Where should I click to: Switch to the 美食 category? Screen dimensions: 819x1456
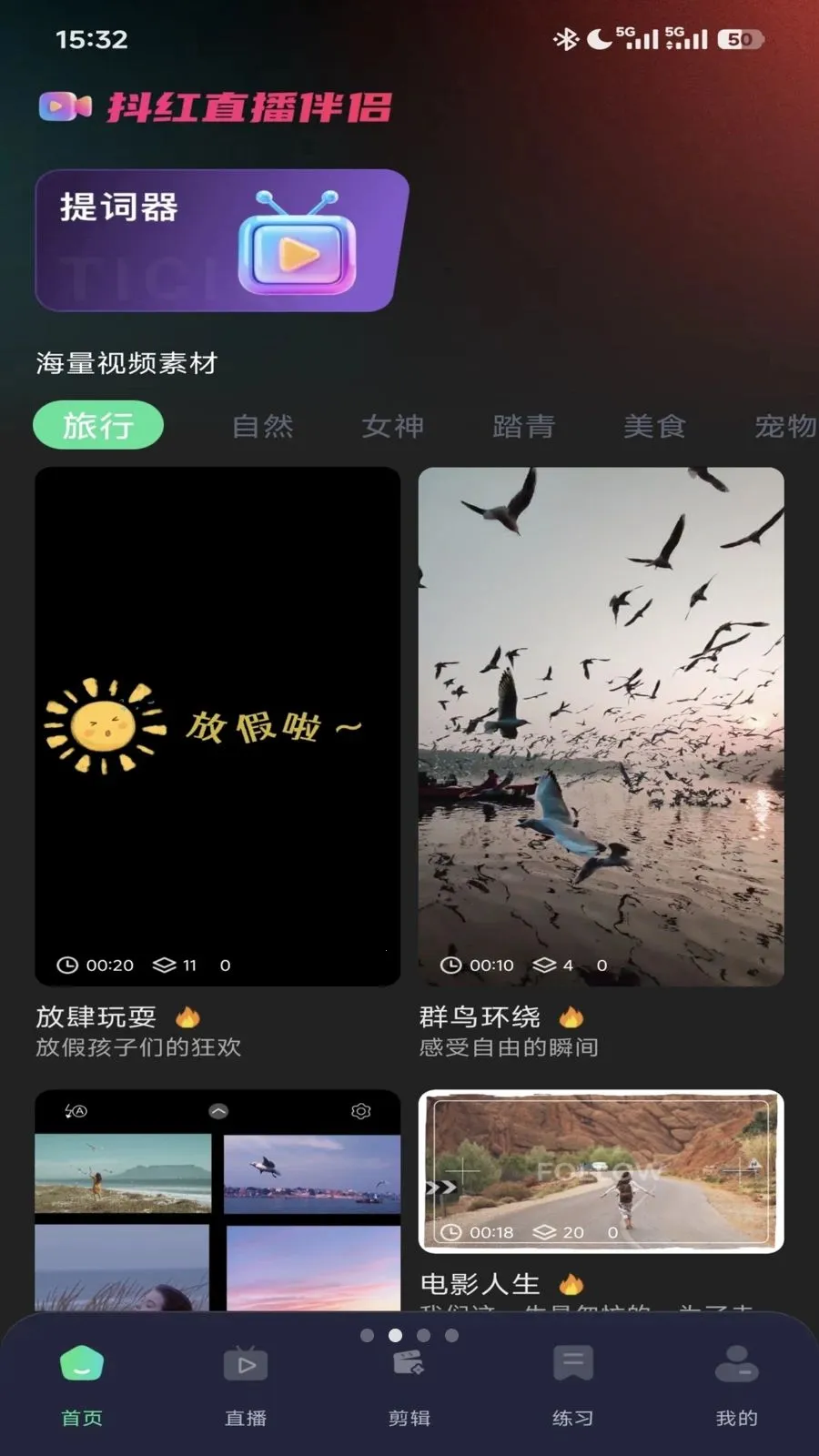[x=654, y=426]
